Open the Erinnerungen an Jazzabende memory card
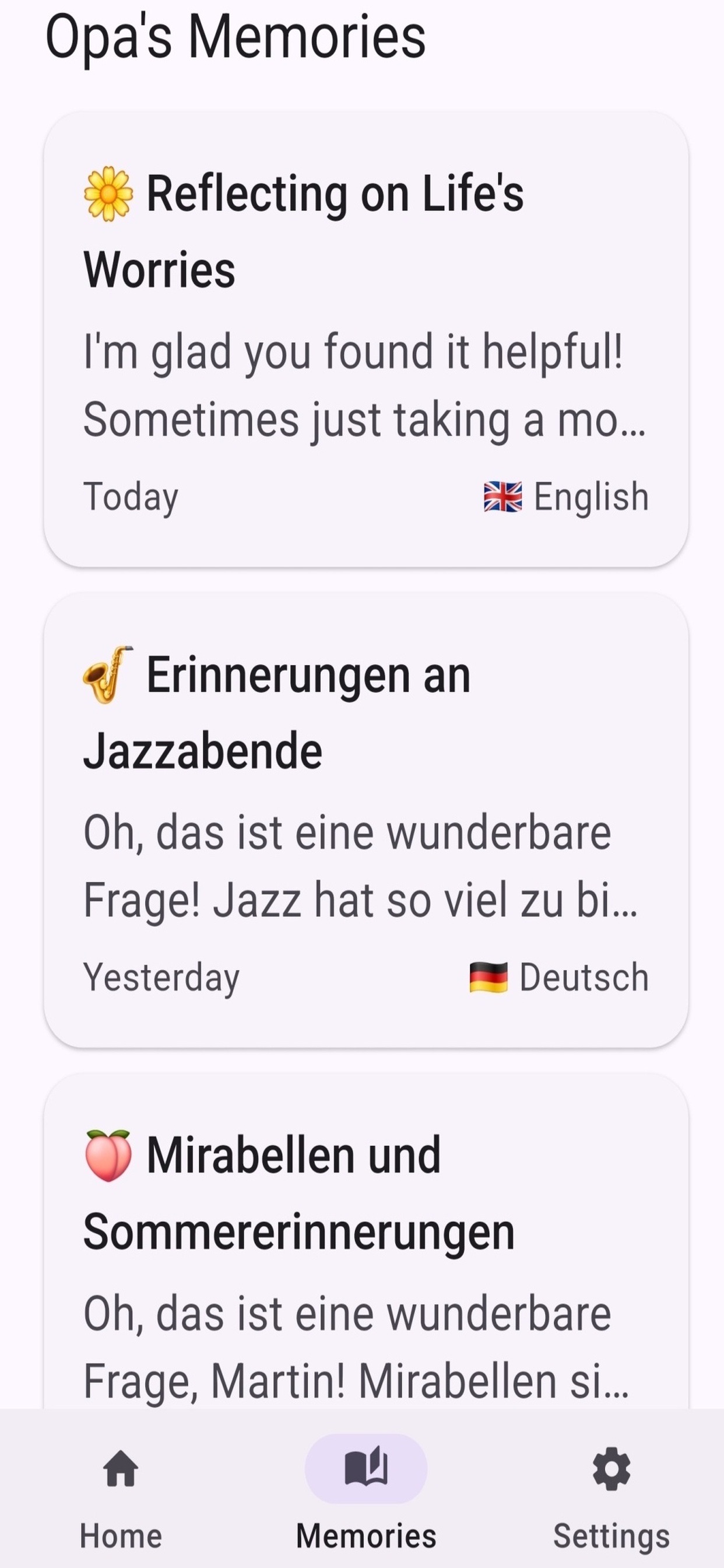 [365, 820]
